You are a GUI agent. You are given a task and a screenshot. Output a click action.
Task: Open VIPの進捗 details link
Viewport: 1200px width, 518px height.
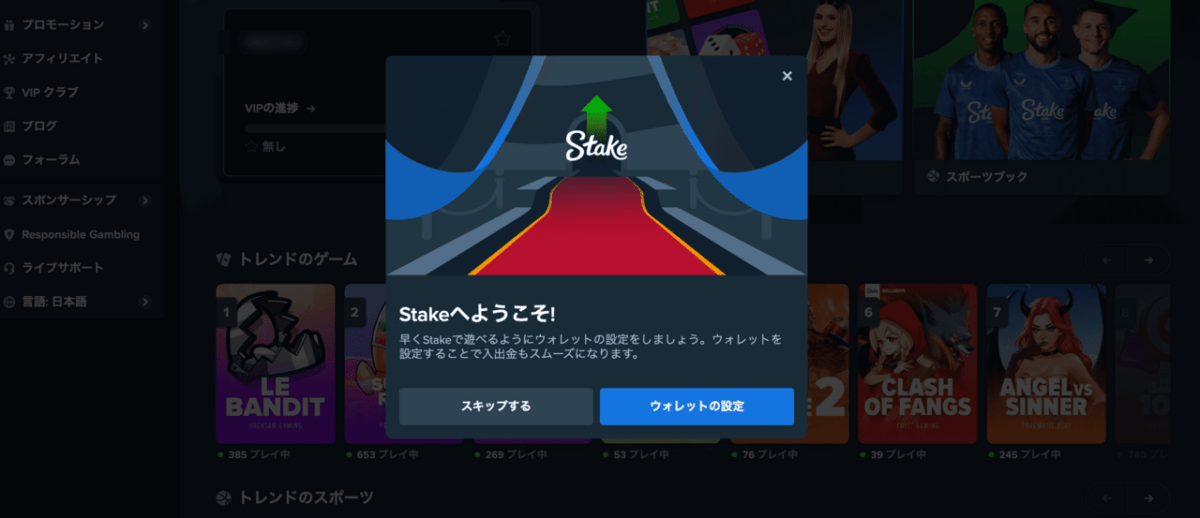coord(280,108)
